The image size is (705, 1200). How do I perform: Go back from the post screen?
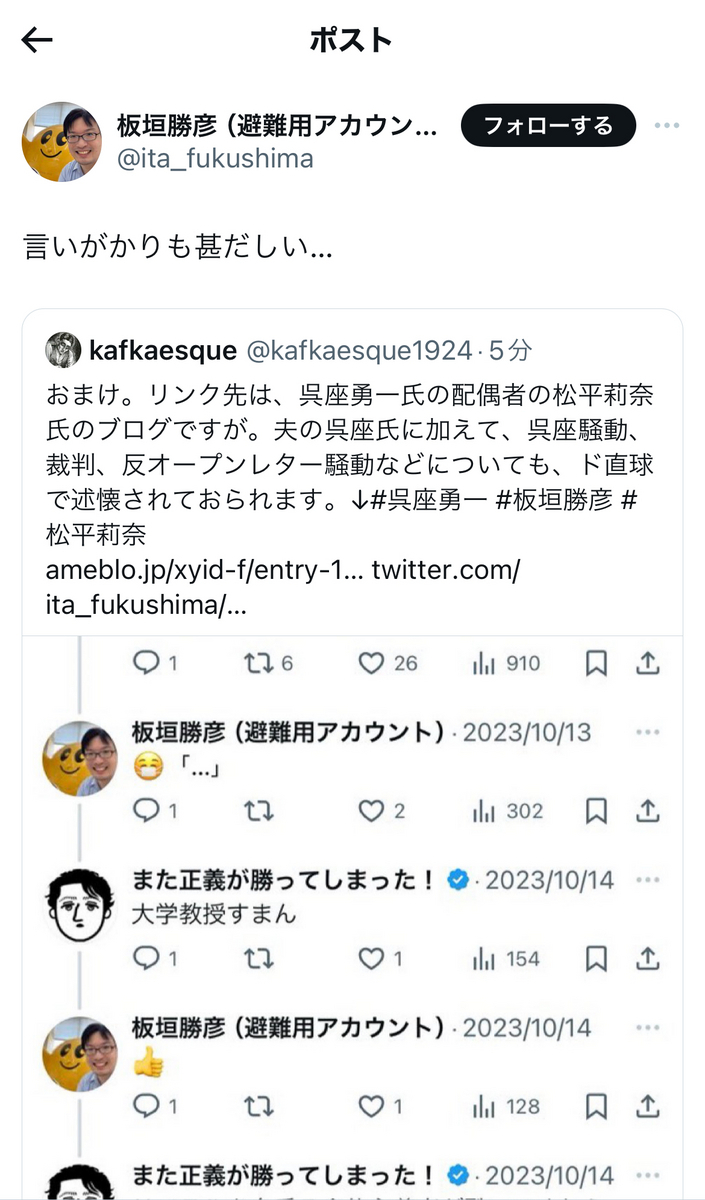[x=37, y=40]
